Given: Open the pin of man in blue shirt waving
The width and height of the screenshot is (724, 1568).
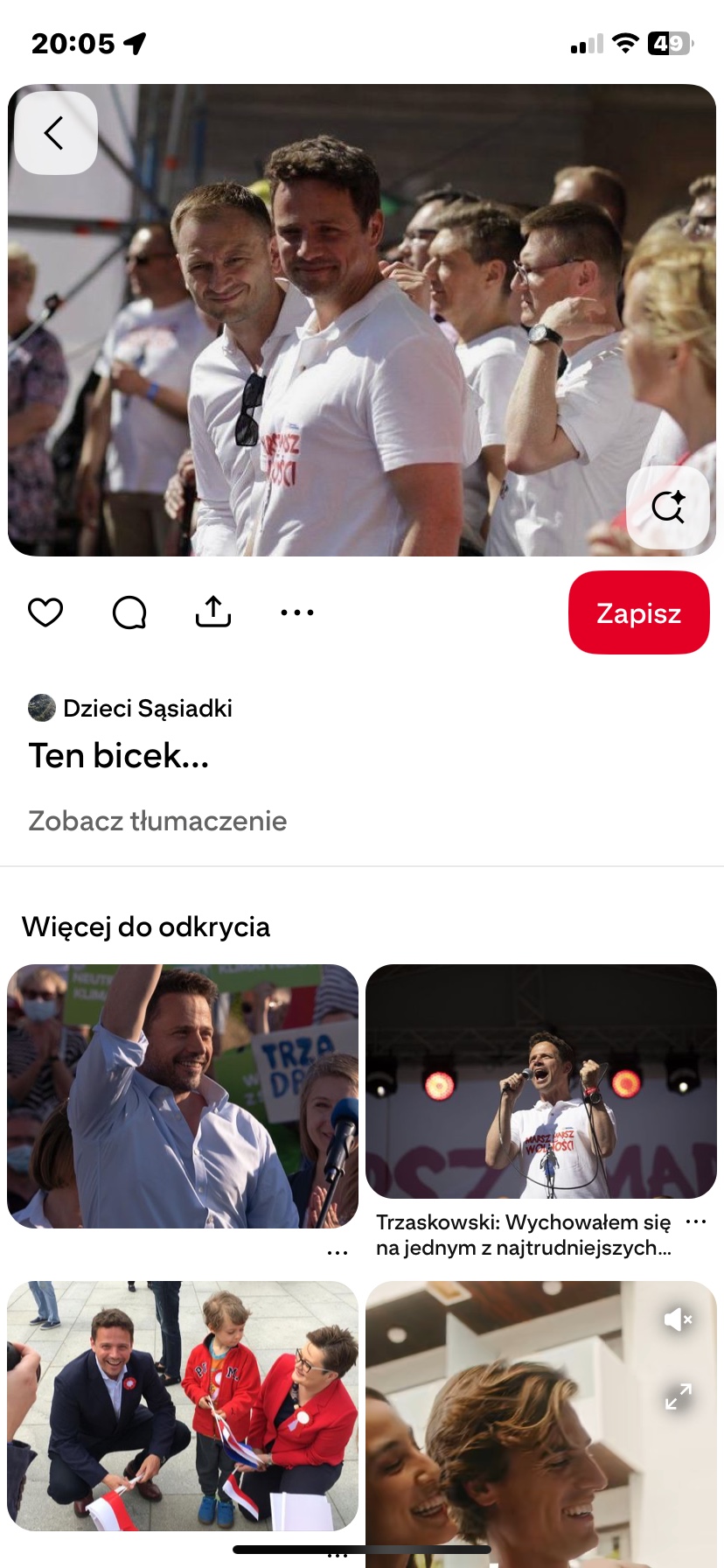Looking at the screenshot, I should click(x=183, y=1095).
